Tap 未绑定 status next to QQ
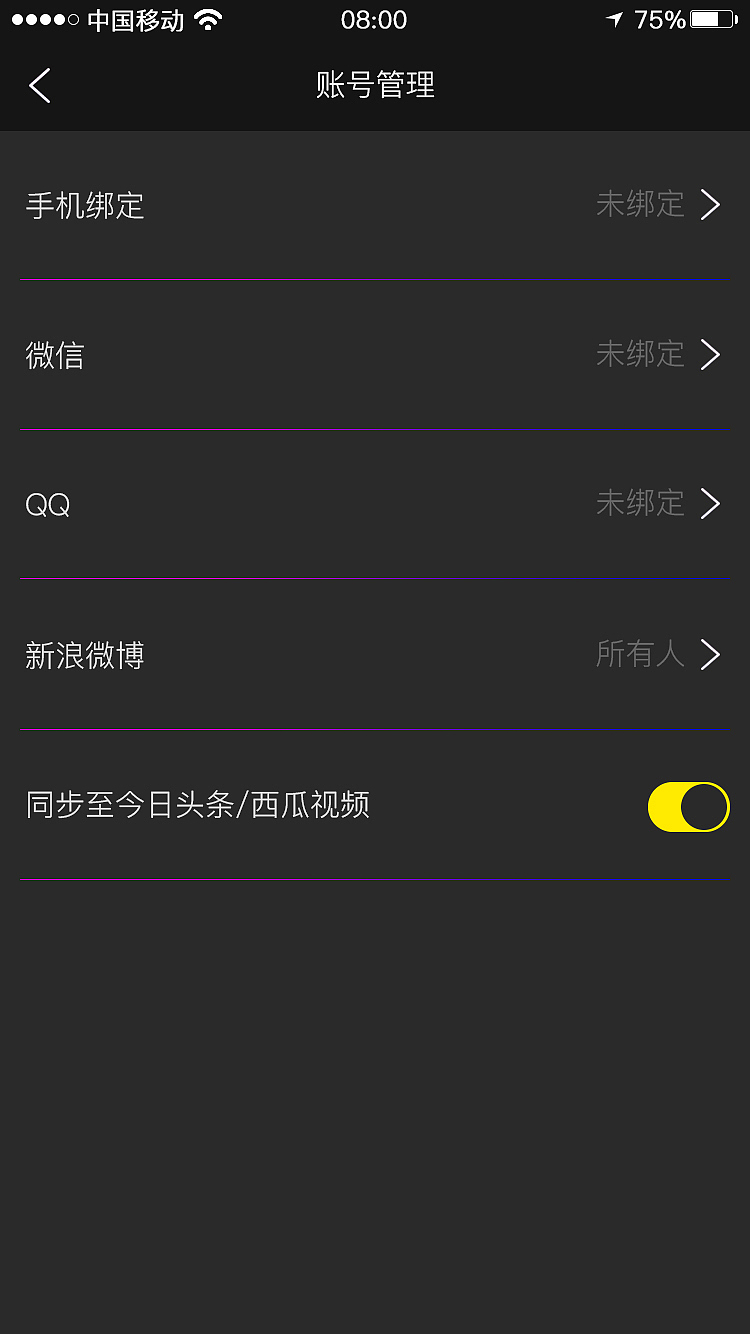This screenshot has width=750, height=1334. tap(640, 504)
